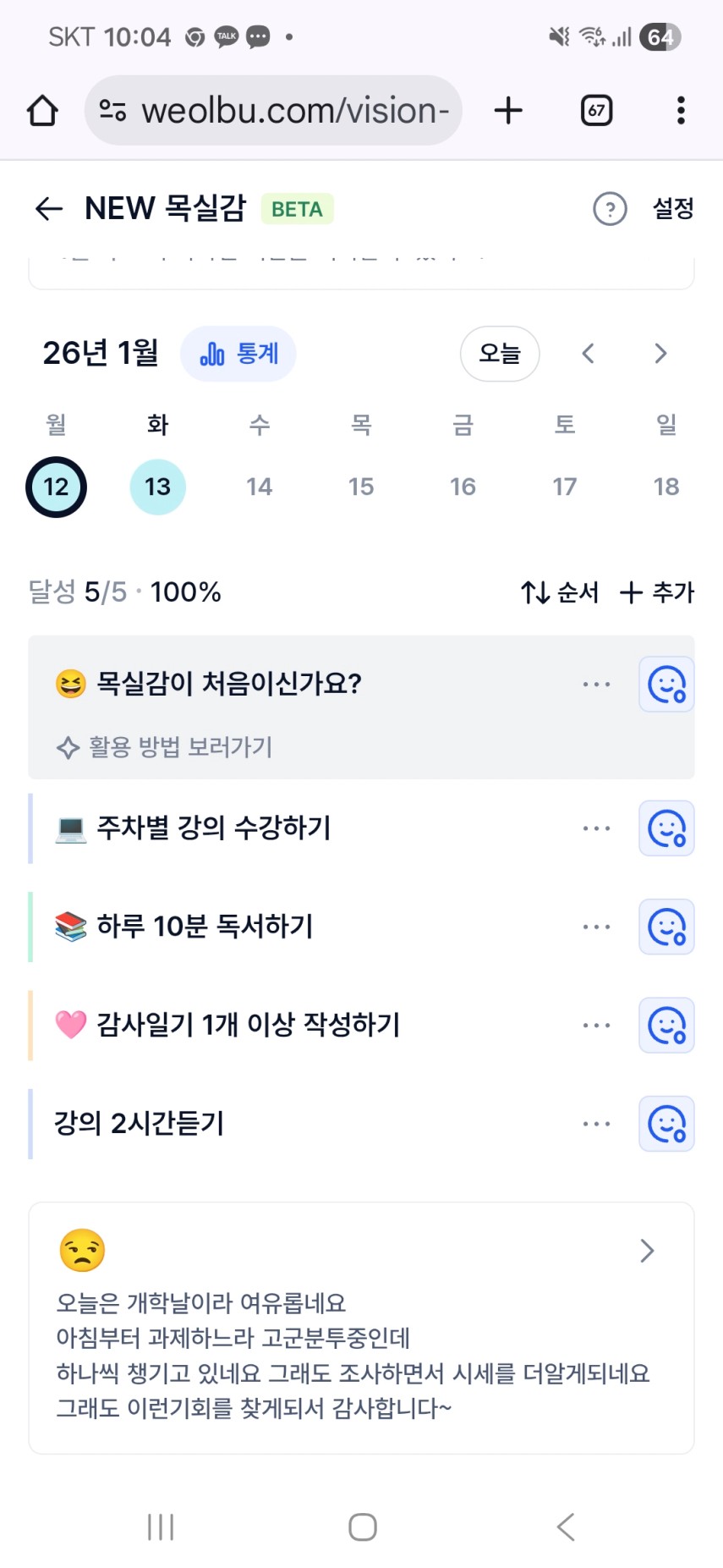Open 활용 방법 보러가기 link
Viewport: 723px width, 1568px height.
166,747
